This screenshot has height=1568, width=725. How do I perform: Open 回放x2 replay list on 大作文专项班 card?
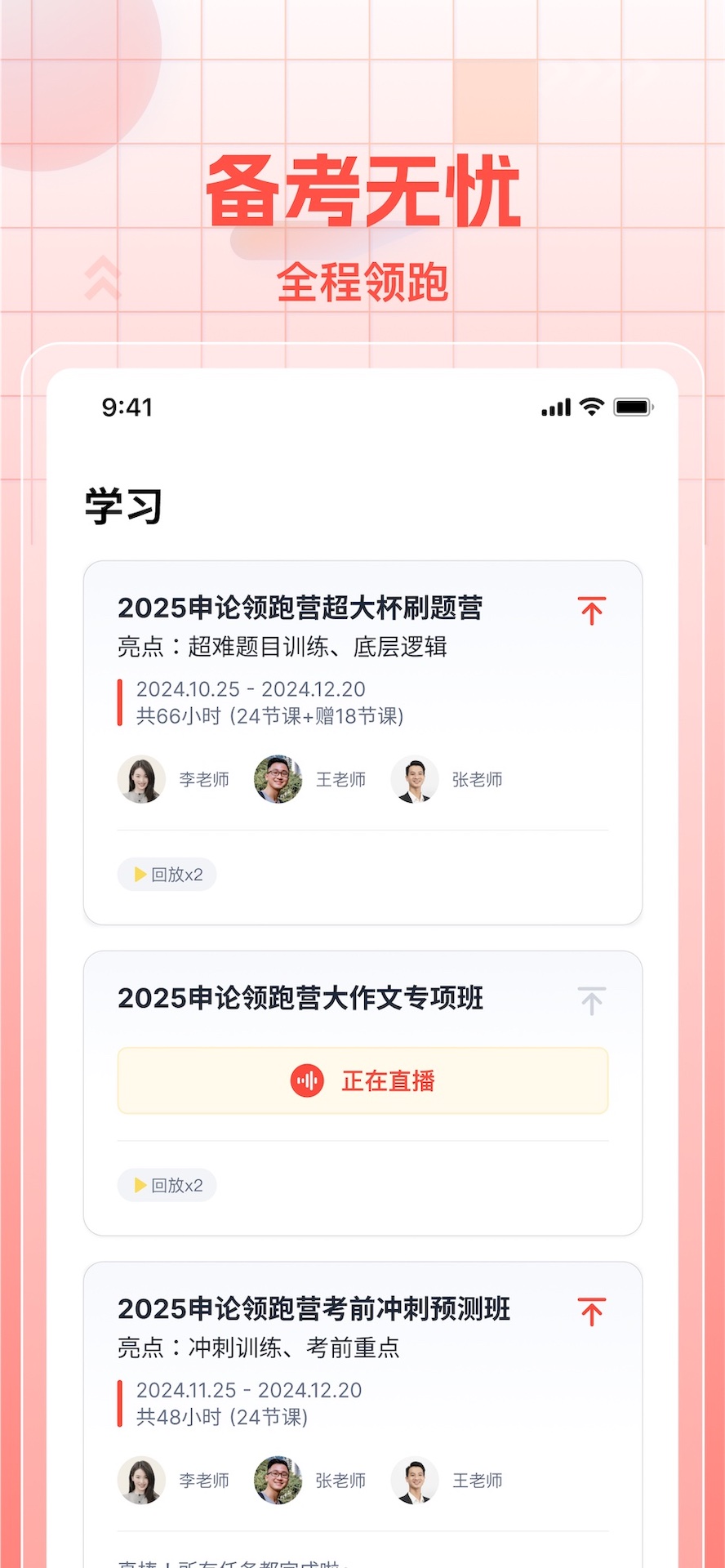pyautogui.click(x=167, y=1185)
